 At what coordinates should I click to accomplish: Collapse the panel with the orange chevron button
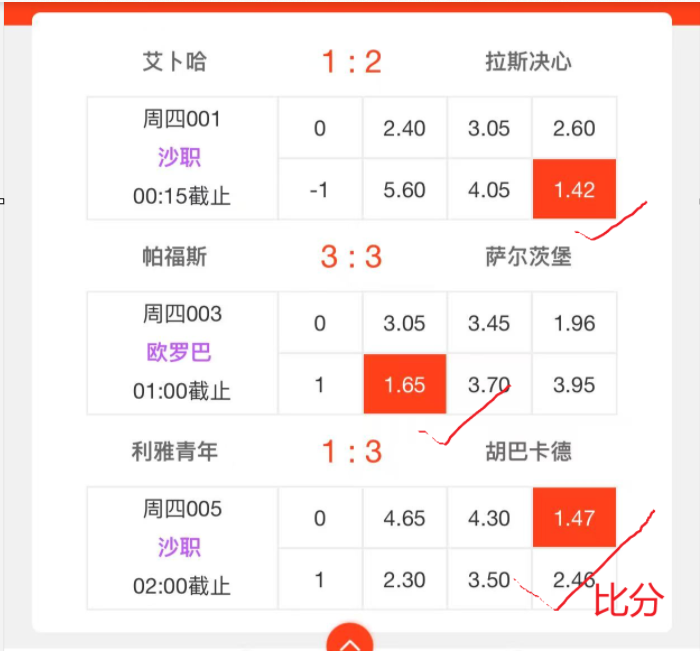[350, 638]
